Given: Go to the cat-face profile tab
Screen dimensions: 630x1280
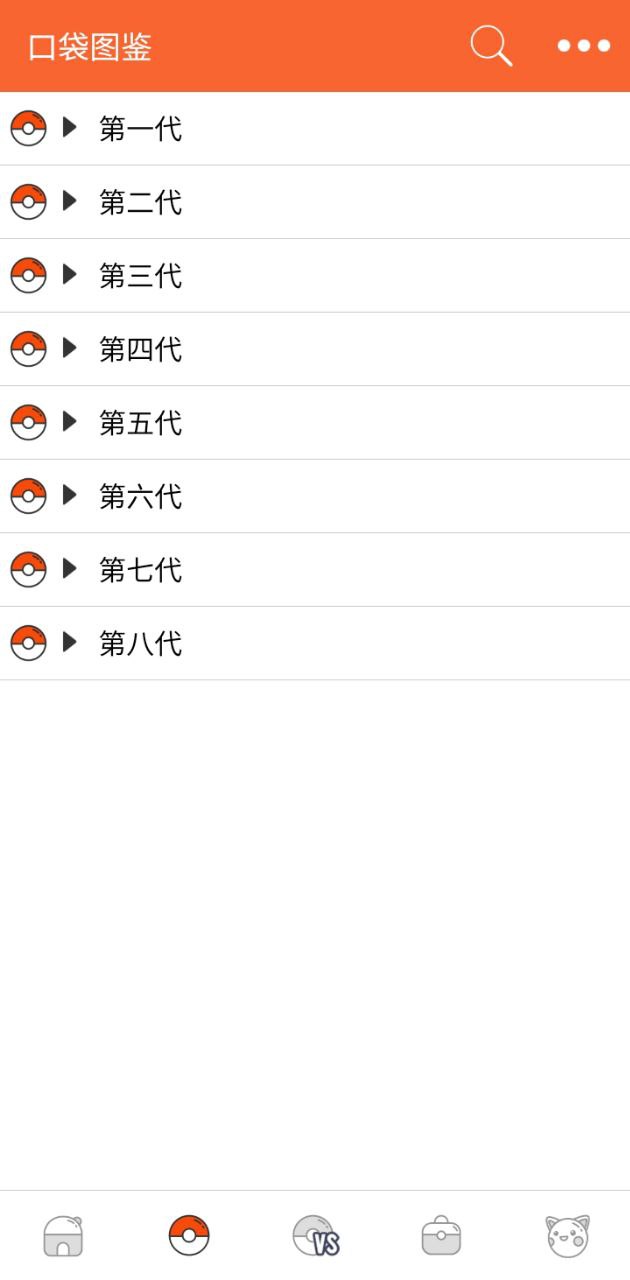Looking at the screenshot, I should tap(567, 1236).
